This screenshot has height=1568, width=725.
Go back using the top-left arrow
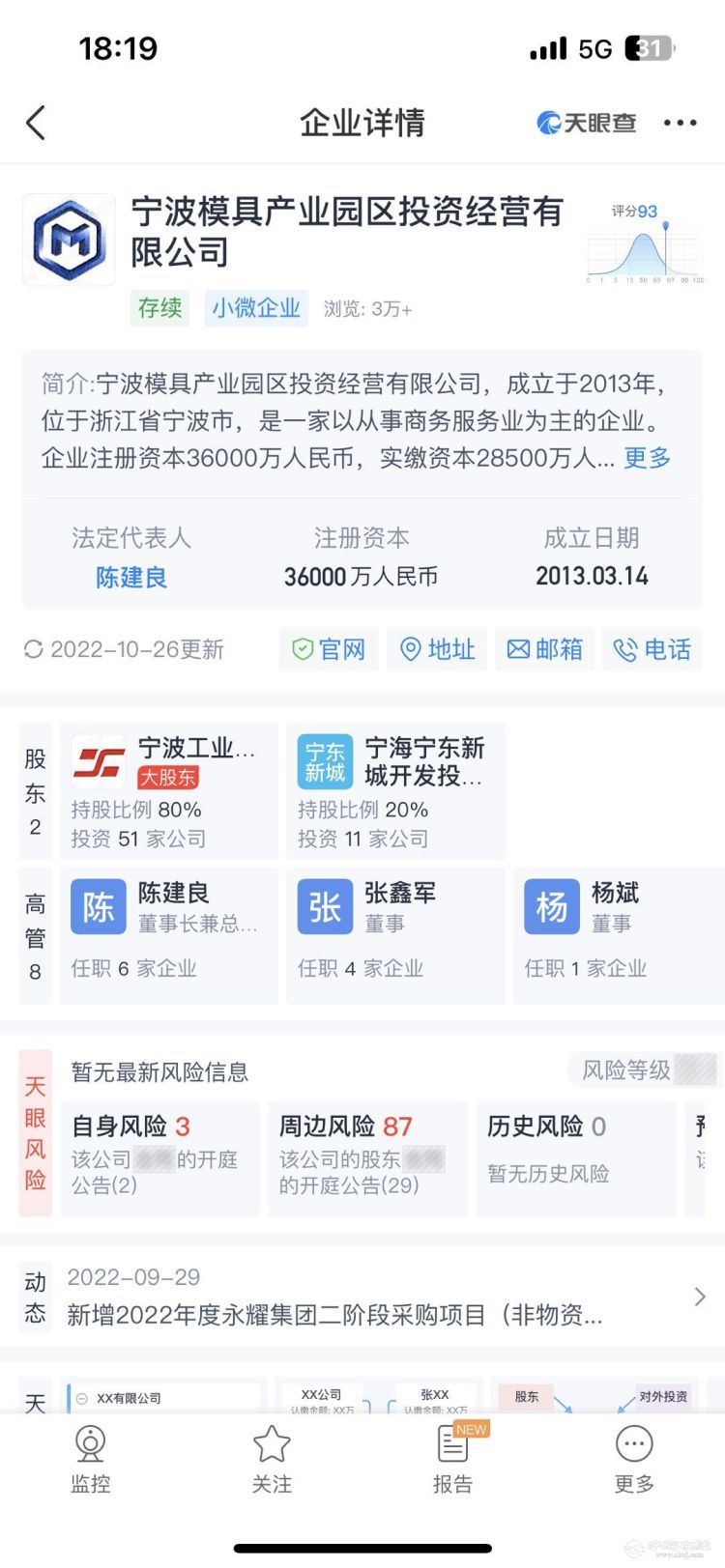pos(36,123)
